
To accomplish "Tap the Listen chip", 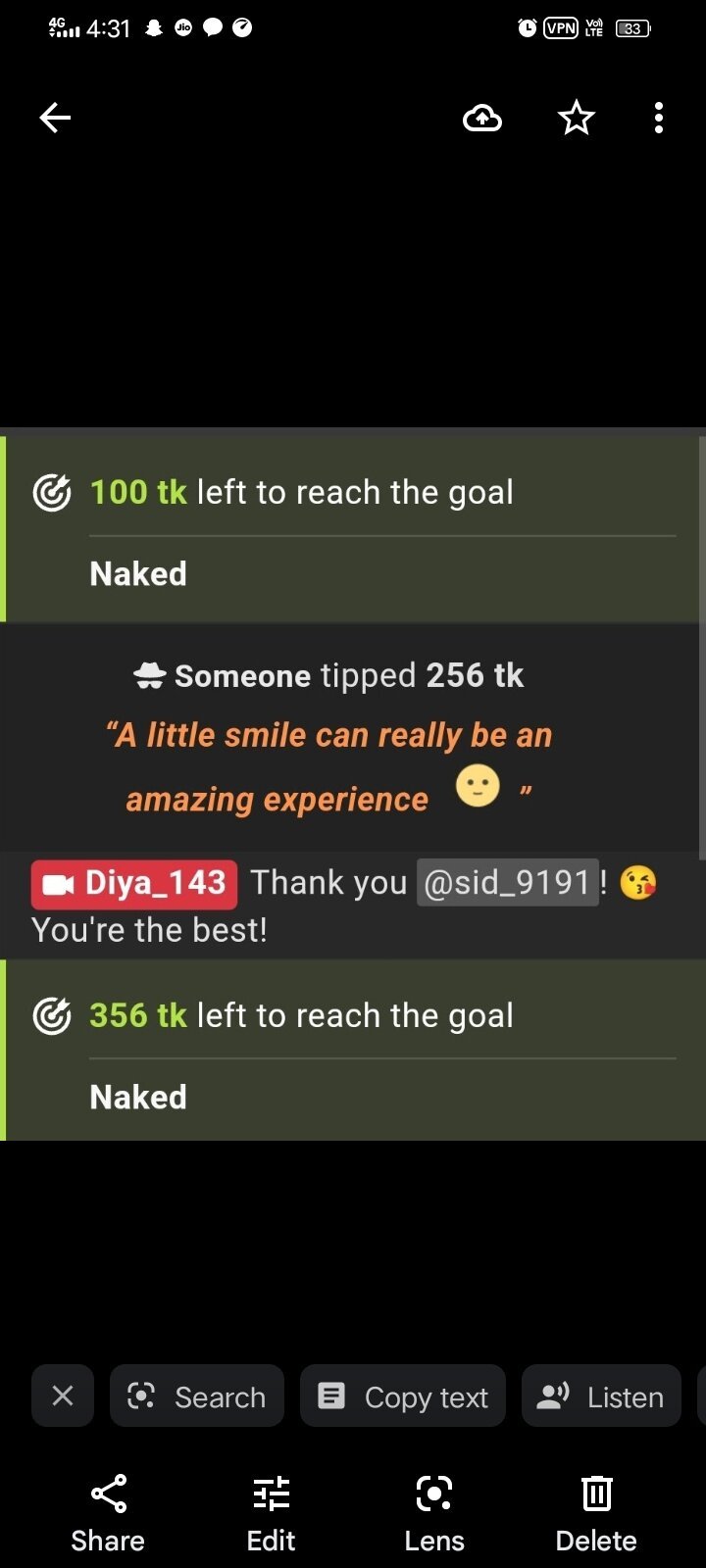I will click(x=601, y=1396).
